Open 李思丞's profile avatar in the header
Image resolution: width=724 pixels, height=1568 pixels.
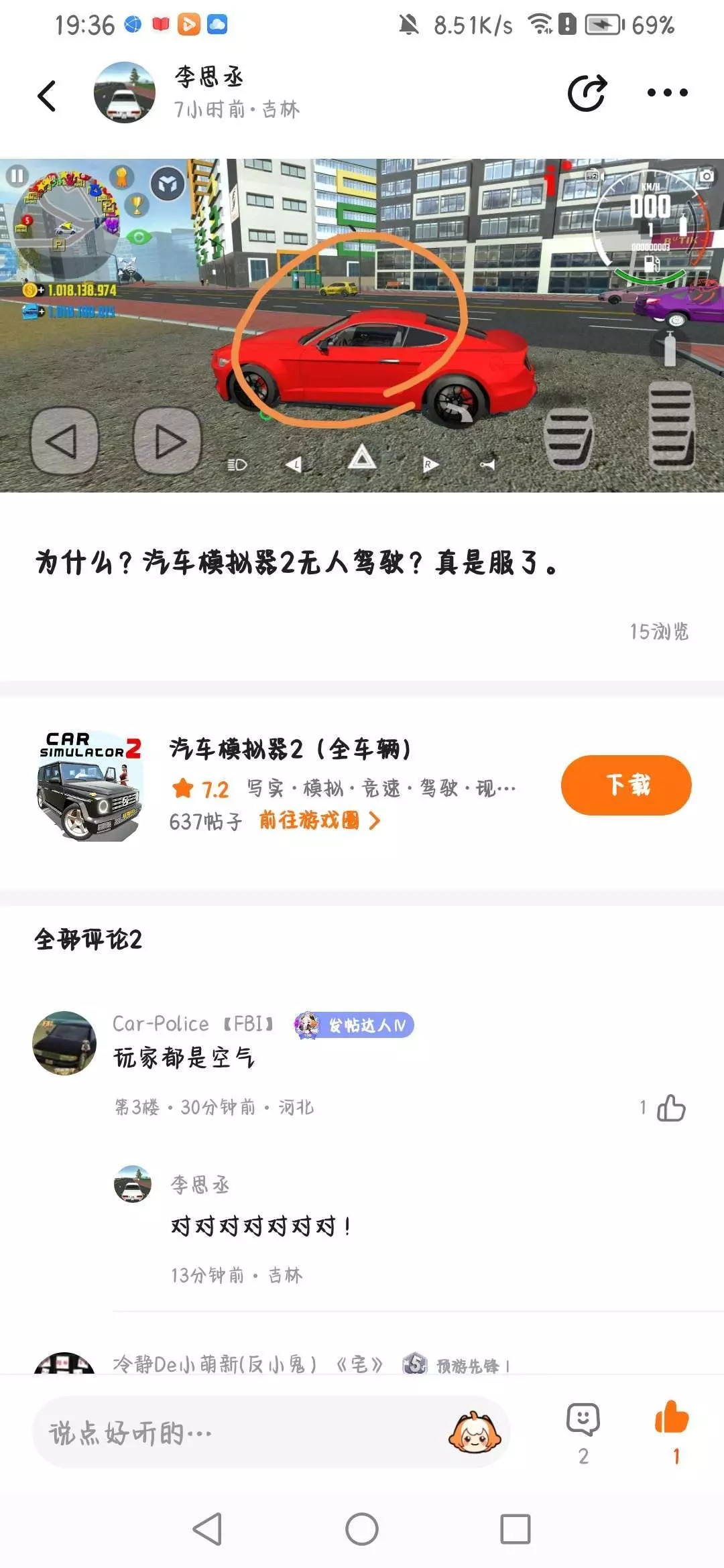point(125,92)
